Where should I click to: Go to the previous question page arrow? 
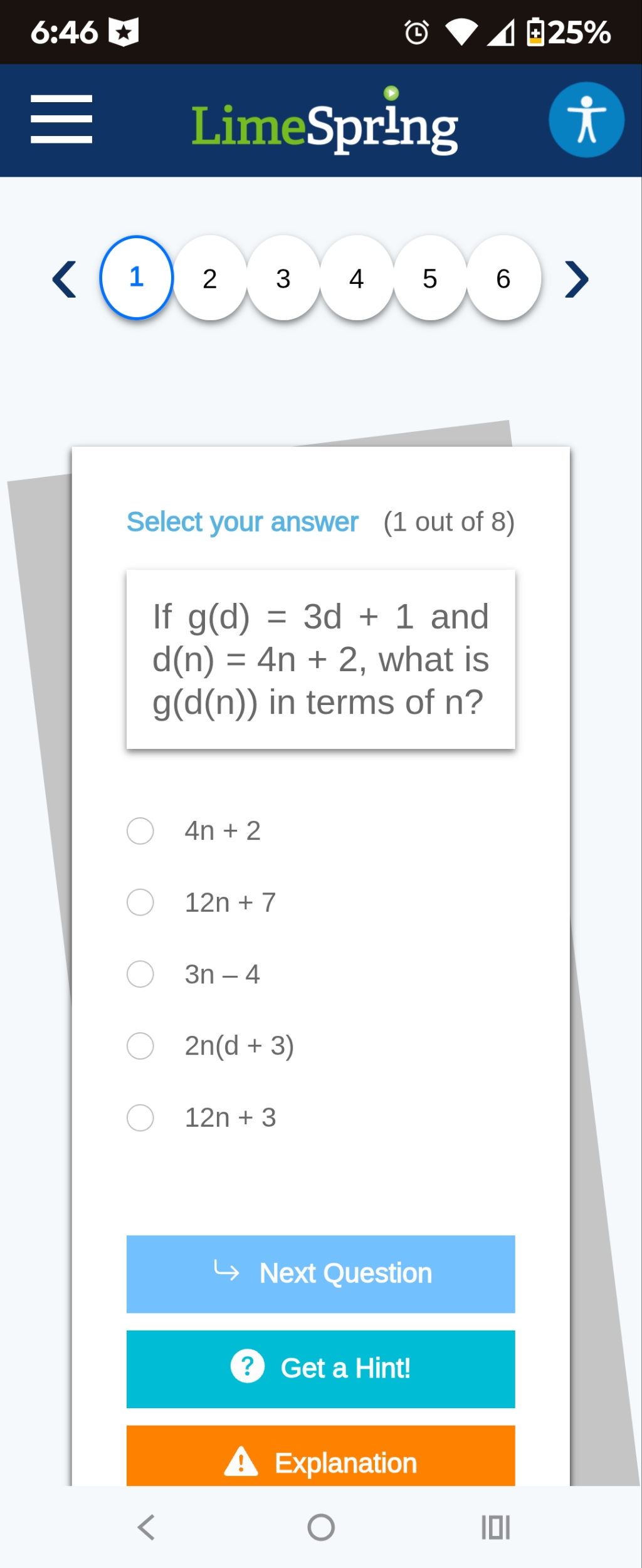coord(65,279)
